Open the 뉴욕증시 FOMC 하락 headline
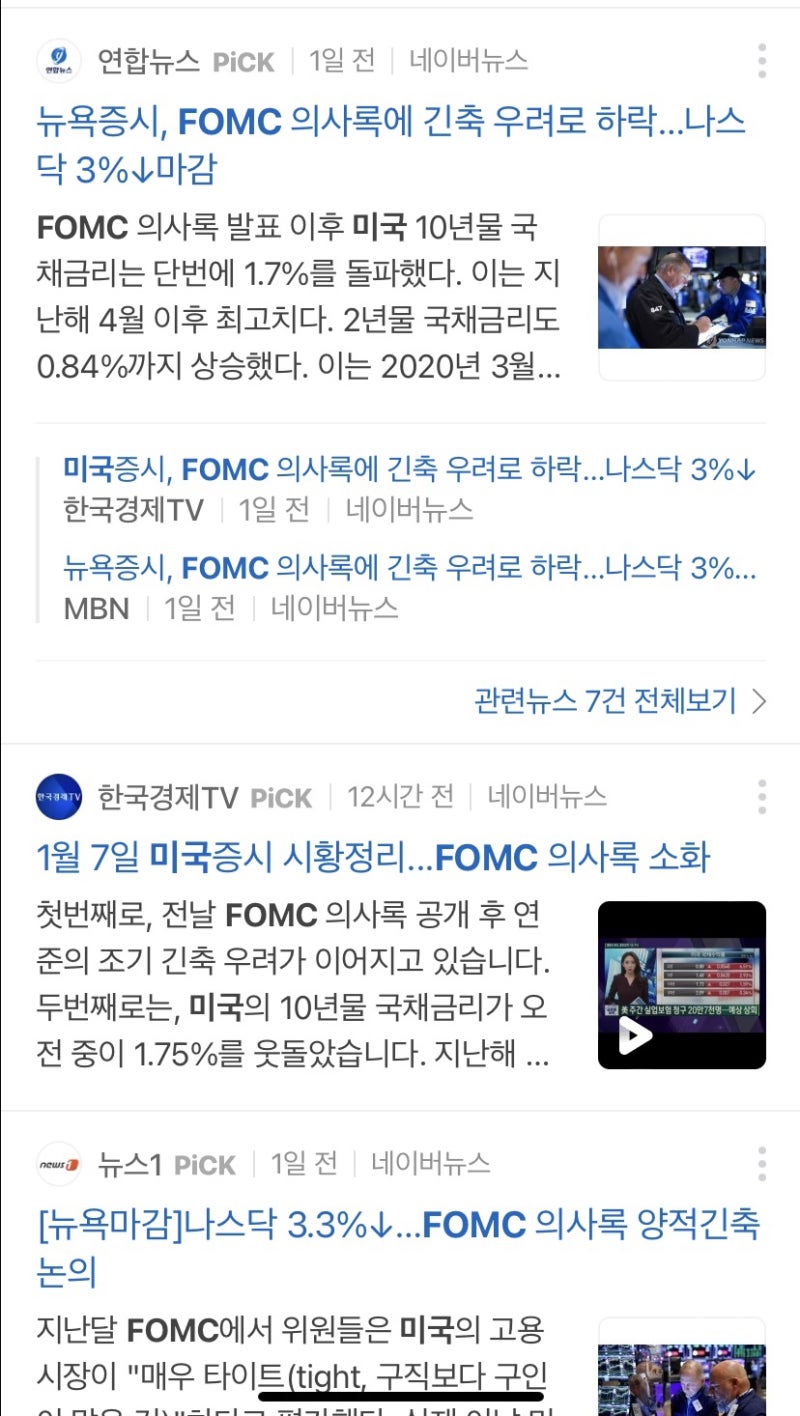The height and width of the screenshot is (1416, 800). [x=390, y=145]
